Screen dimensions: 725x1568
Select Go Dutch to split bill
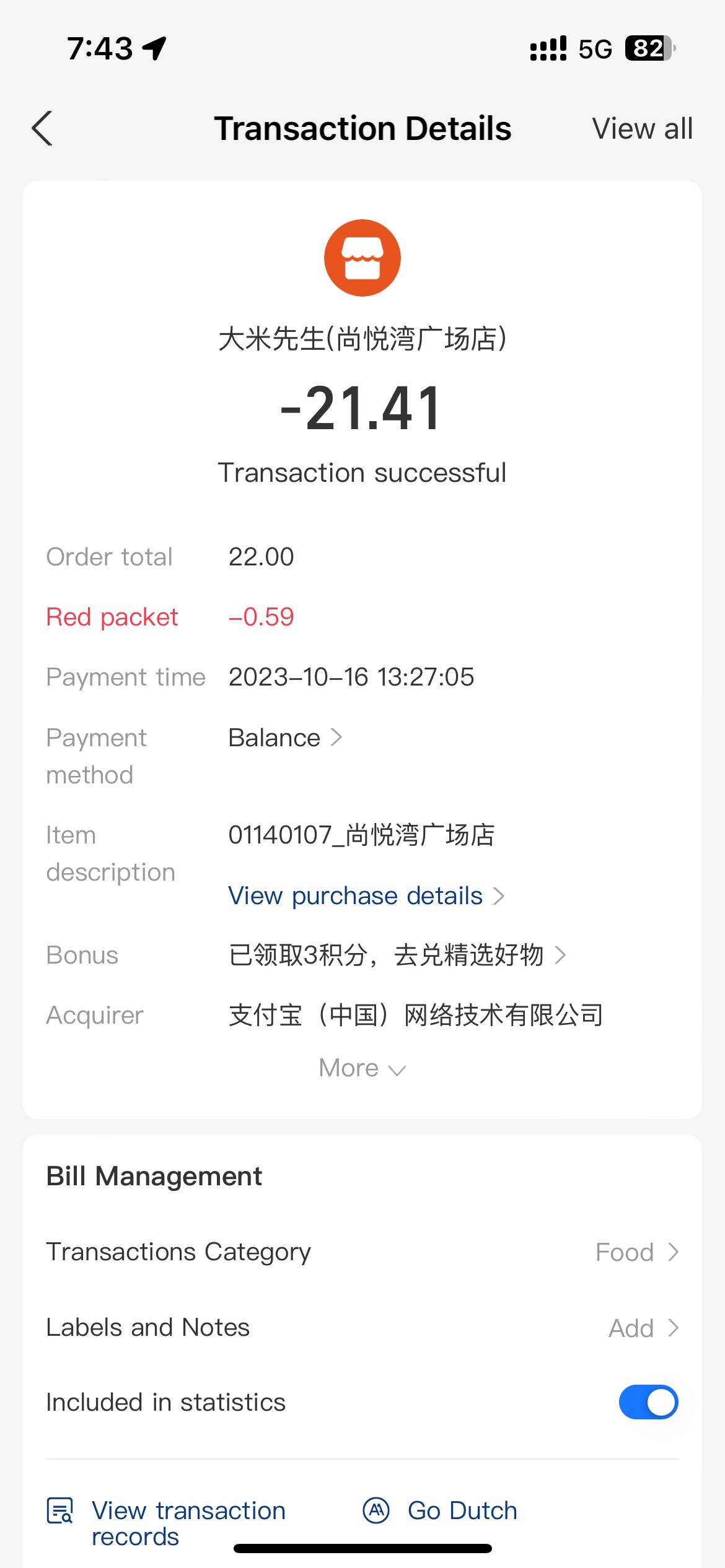(440, 1510)
